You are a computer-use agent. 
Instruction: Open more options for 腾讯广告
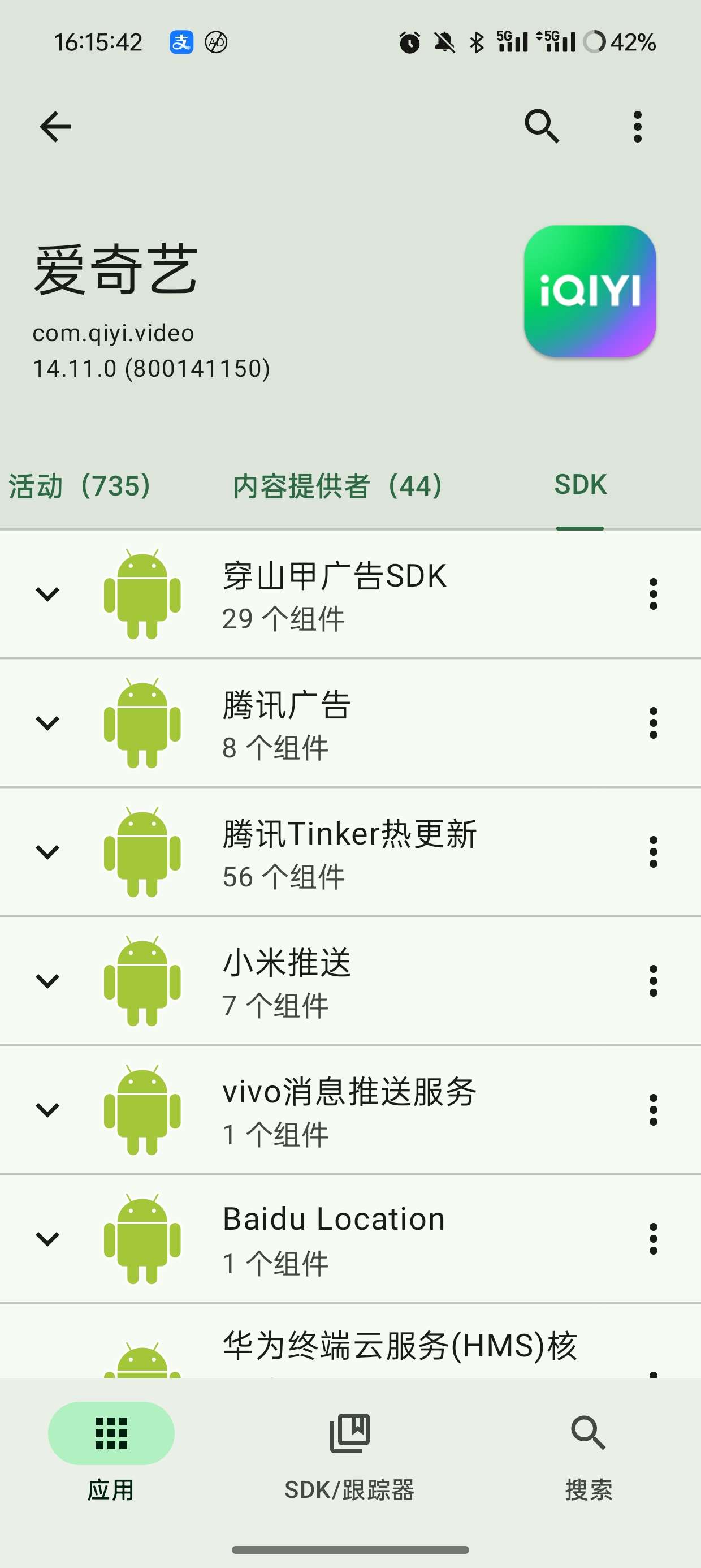click(653, 722)
